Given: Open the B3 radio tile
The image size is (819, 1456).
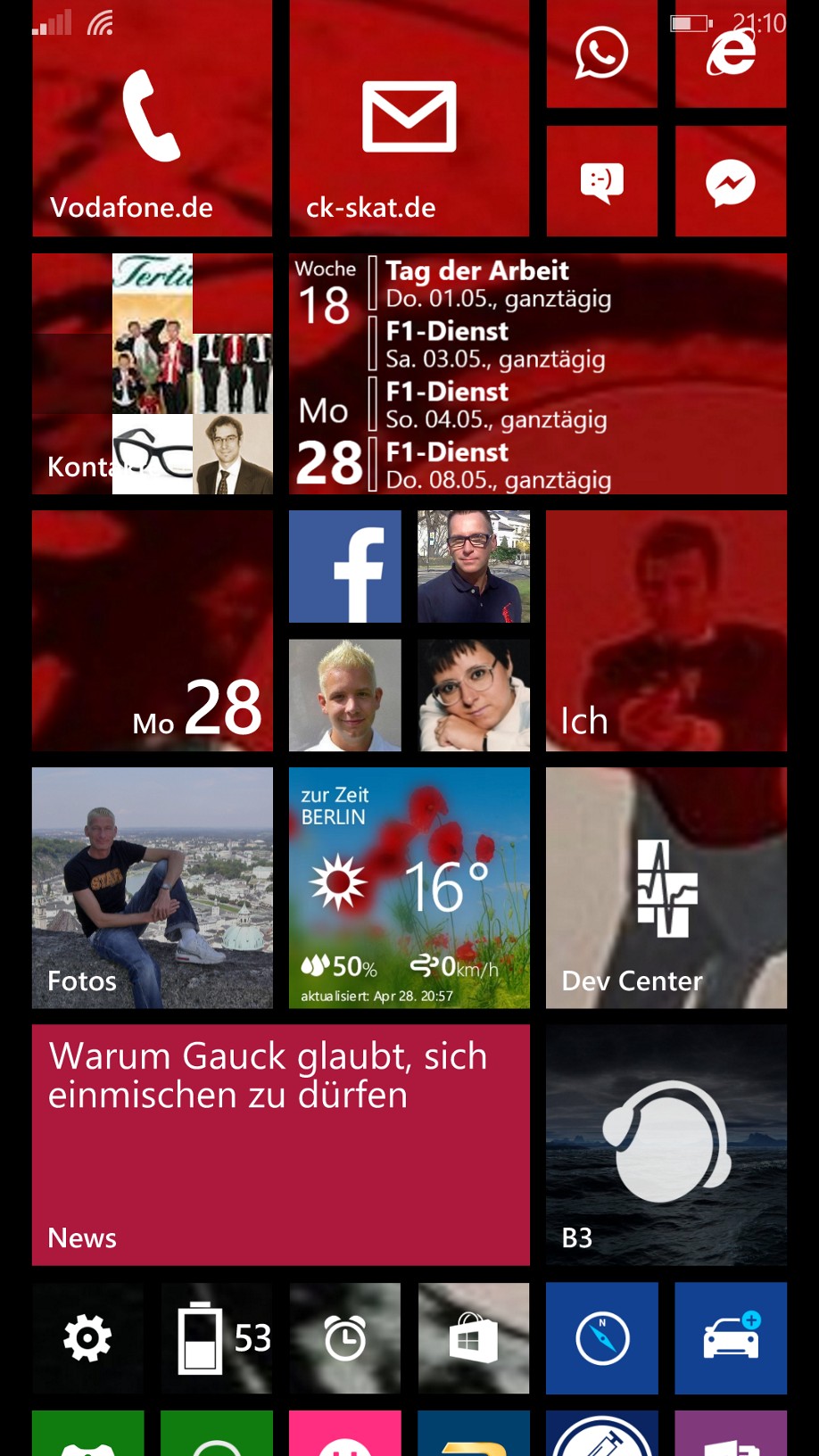Looking at the screenshot, I should click(666, 1145).
